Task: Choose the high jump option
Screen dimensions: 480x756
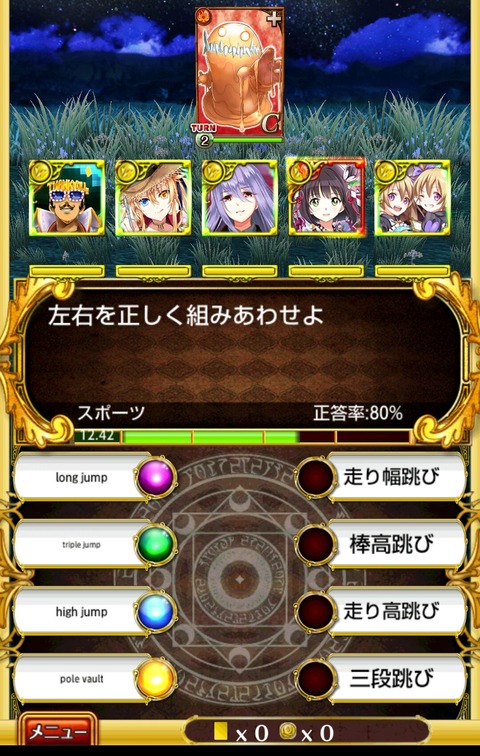Action: click(x=94, y=612)
